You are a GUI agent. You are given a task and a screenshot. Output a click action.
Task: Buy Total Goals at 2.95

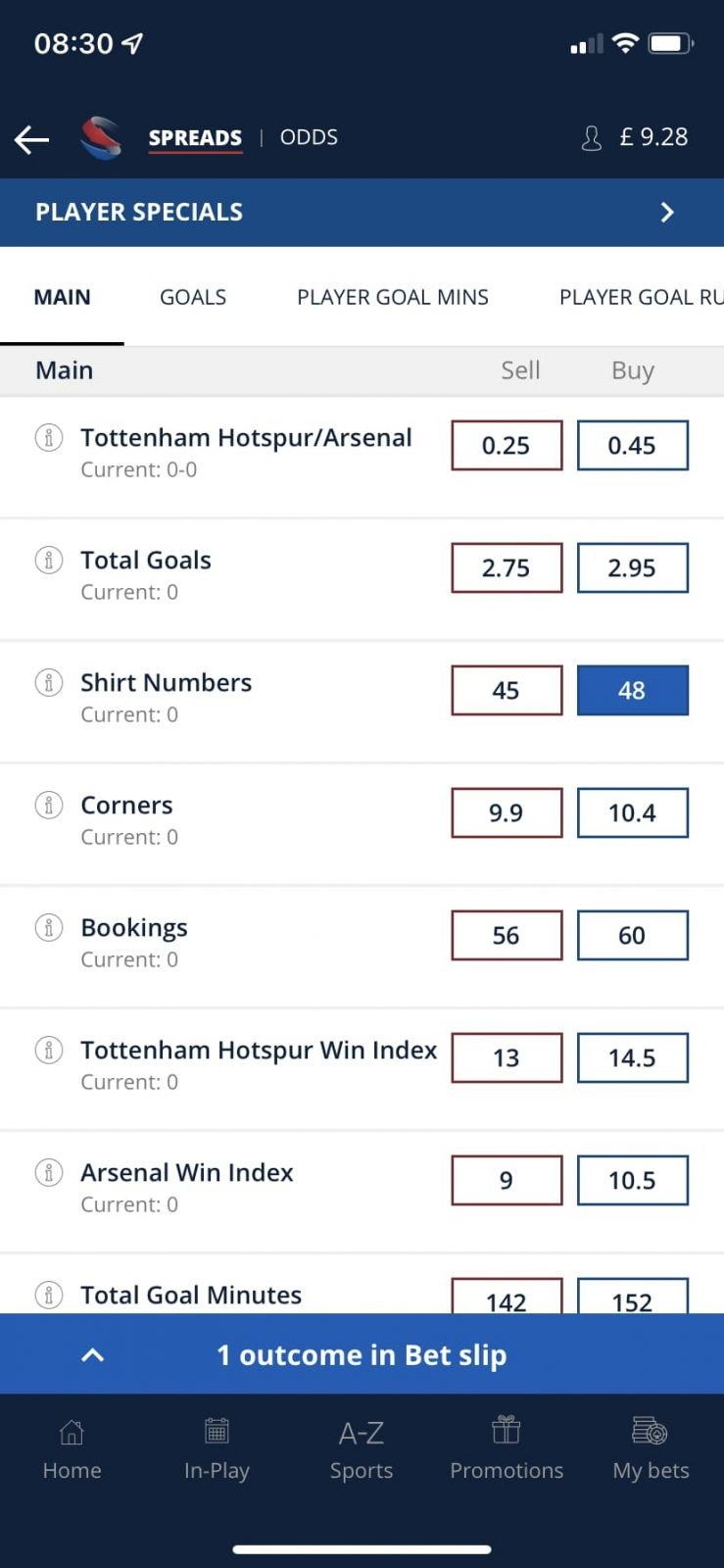pyautogui.click(x=632, y=567)
